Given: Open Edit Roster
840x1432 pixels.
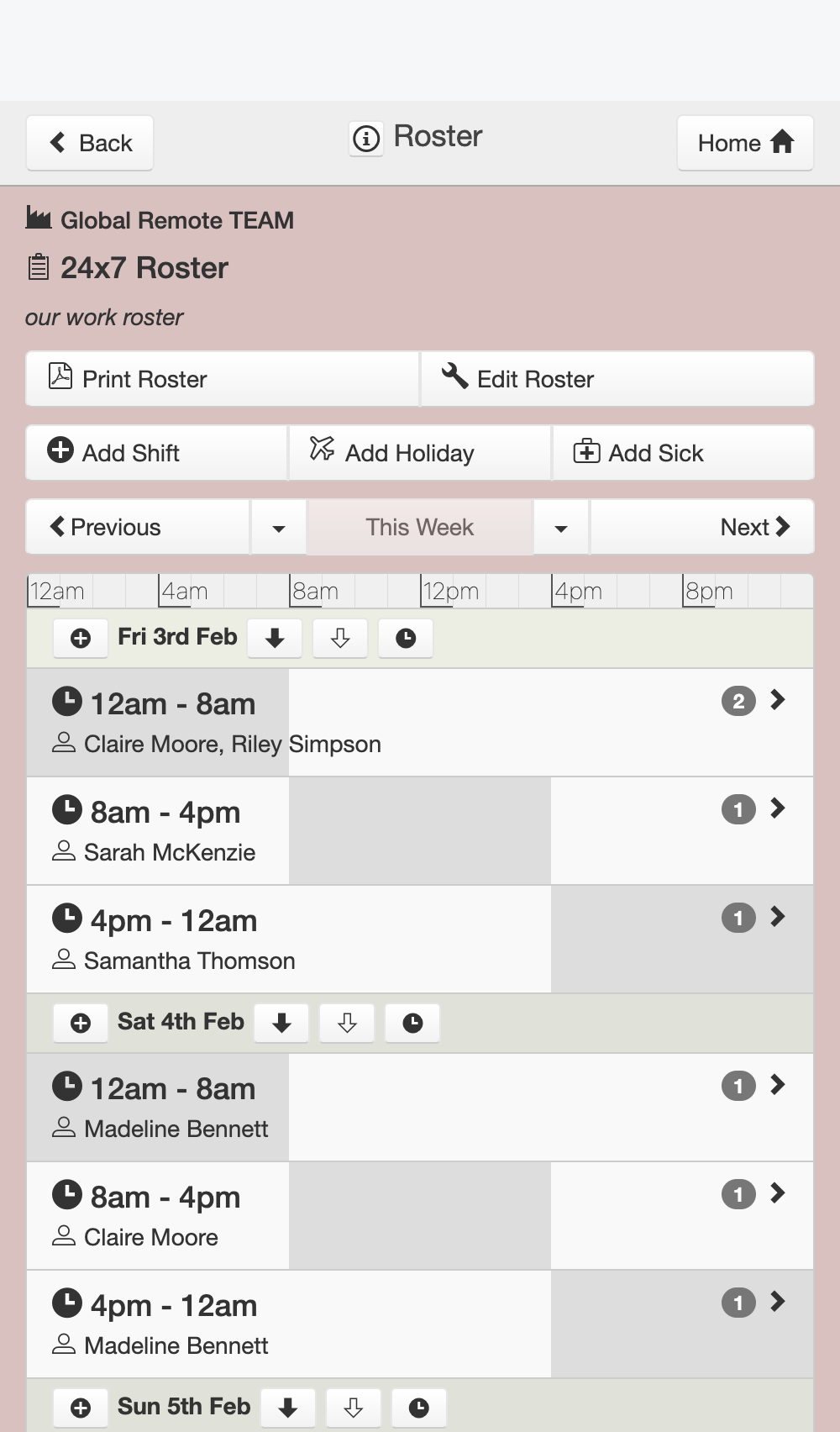Looking at the screenshot, I should point(617,379).
